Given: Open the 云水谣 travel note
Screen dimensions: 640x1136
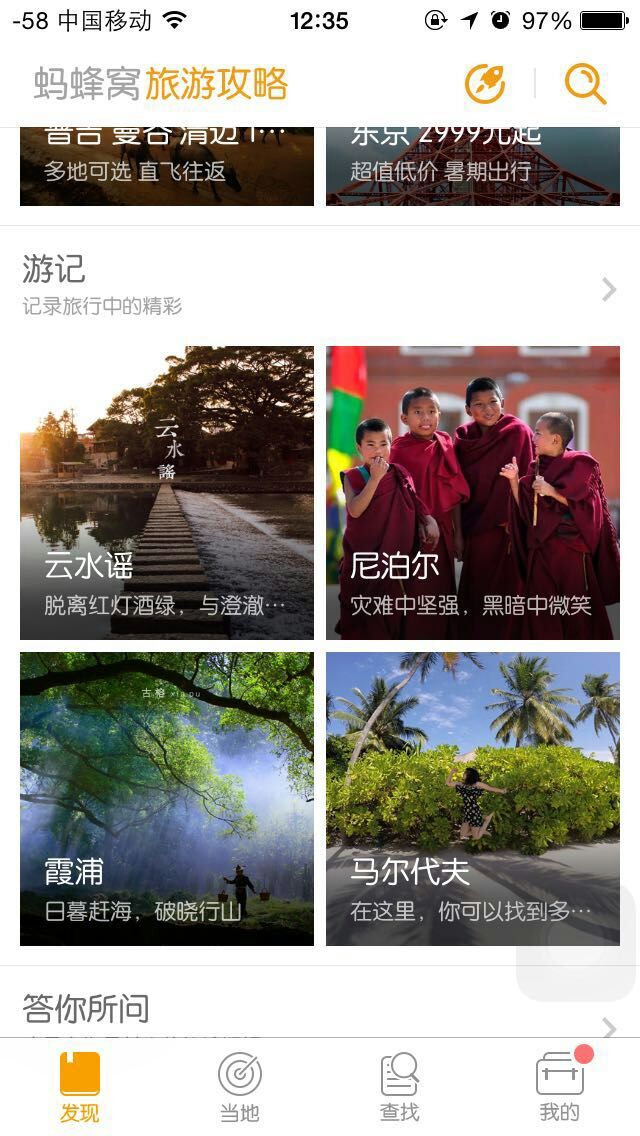Looking at the screenshot, I should (167, 493).
